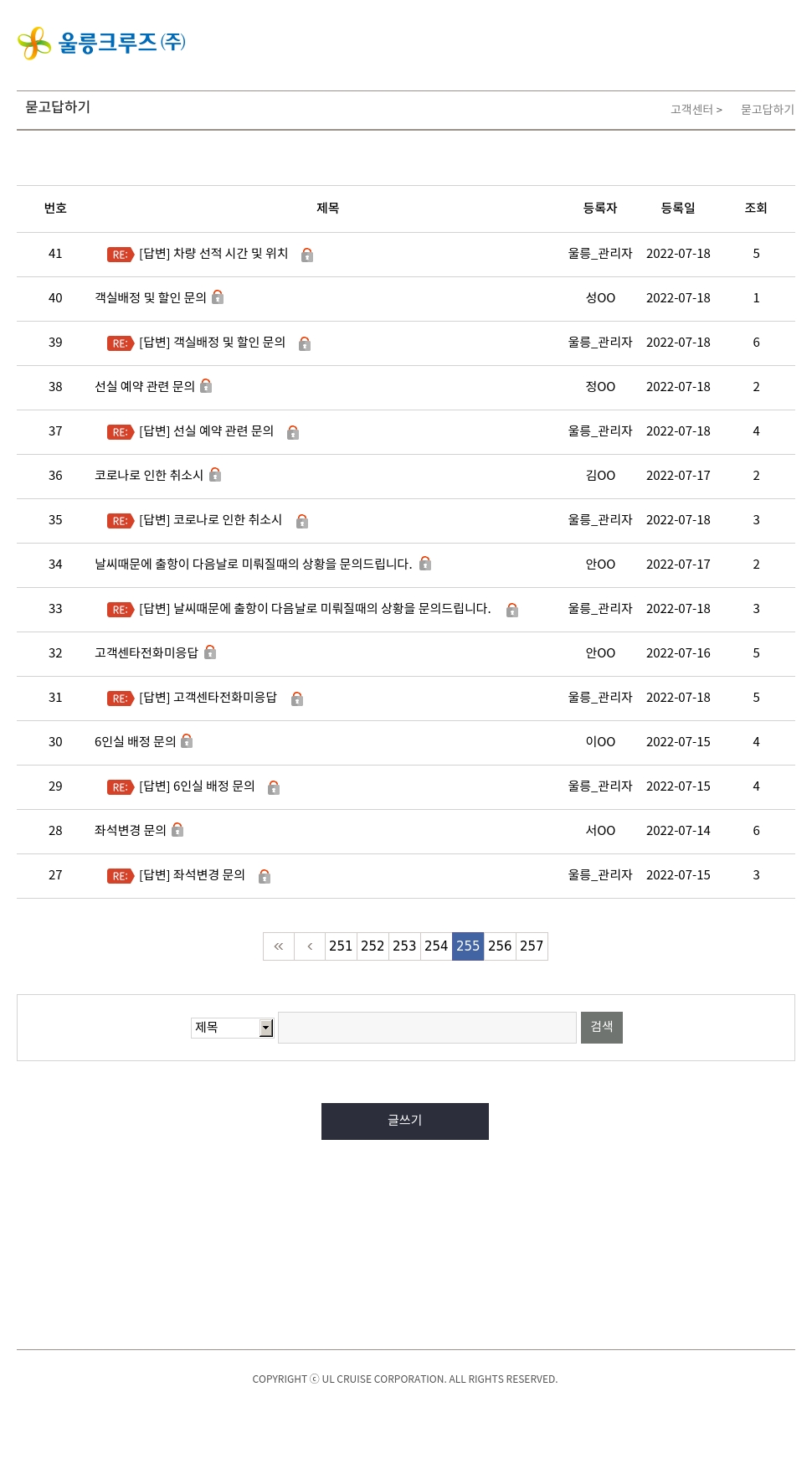812x1459 pixels.
Task: Open post 38 선실 예약 관련 문의
Action: tap(145, 386)
